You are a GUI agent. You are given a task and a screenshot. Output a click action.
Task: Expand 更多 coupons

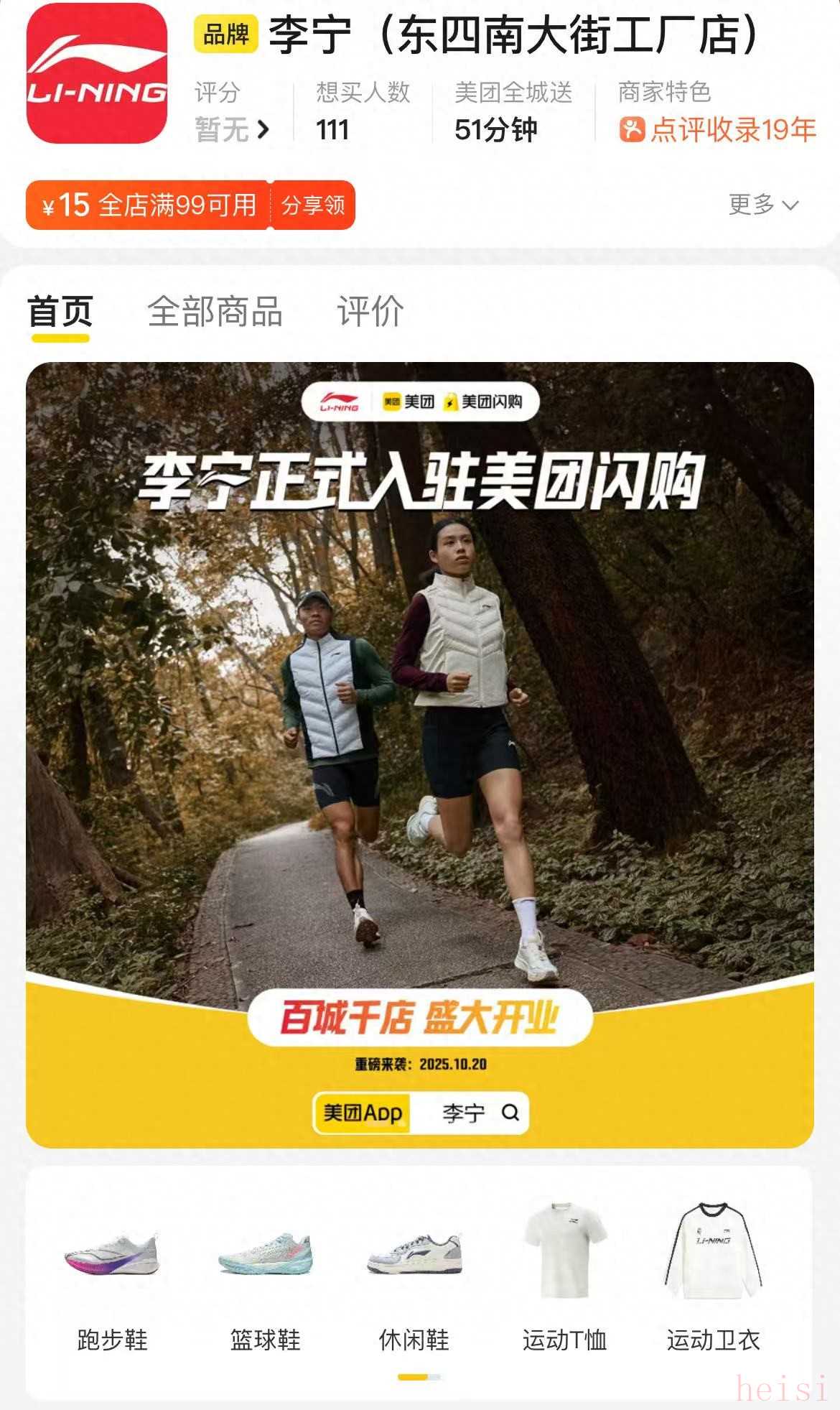pyautogui.click(x=762, y=205)
